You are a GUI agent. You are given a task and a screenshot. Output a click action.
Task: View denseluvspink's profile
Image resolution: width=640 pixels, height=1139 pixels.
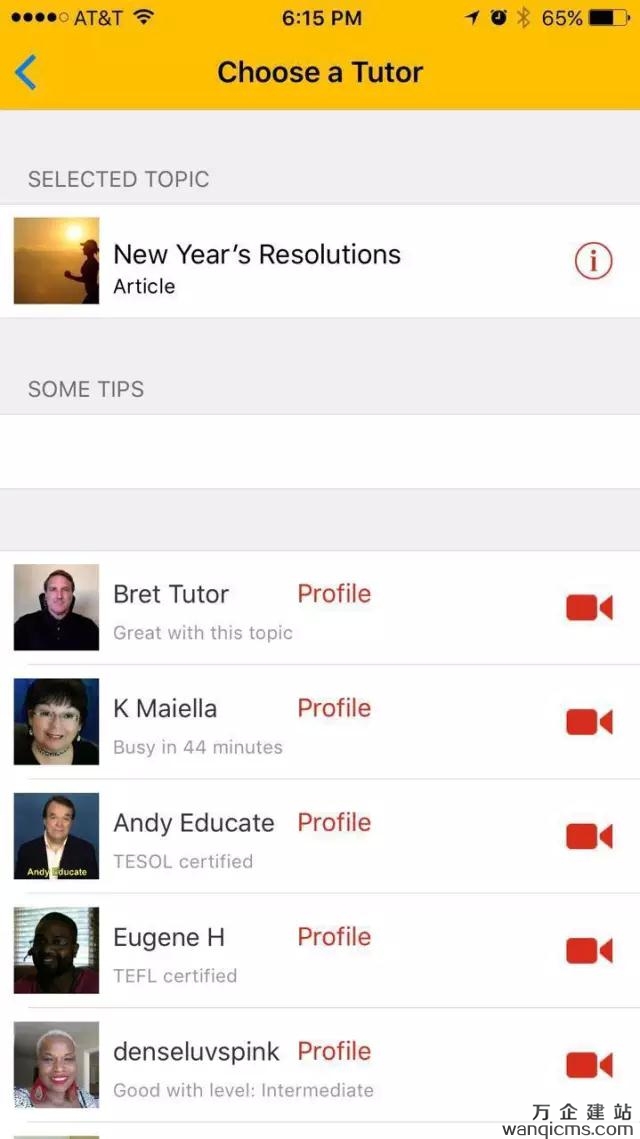(334, 1052)
